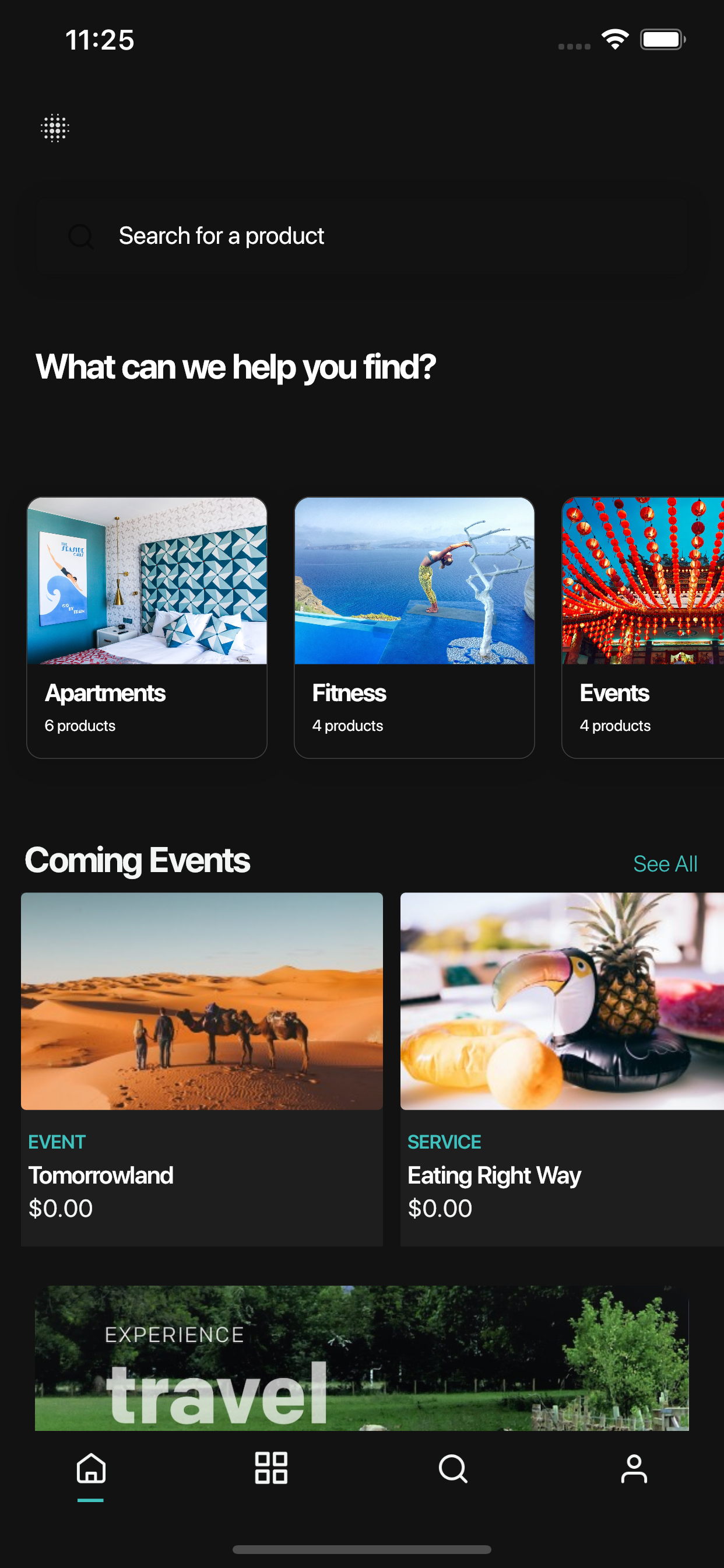Open the Fitness category card
The width and height of the screenshot is (724, 1568).
click(414, 627)
